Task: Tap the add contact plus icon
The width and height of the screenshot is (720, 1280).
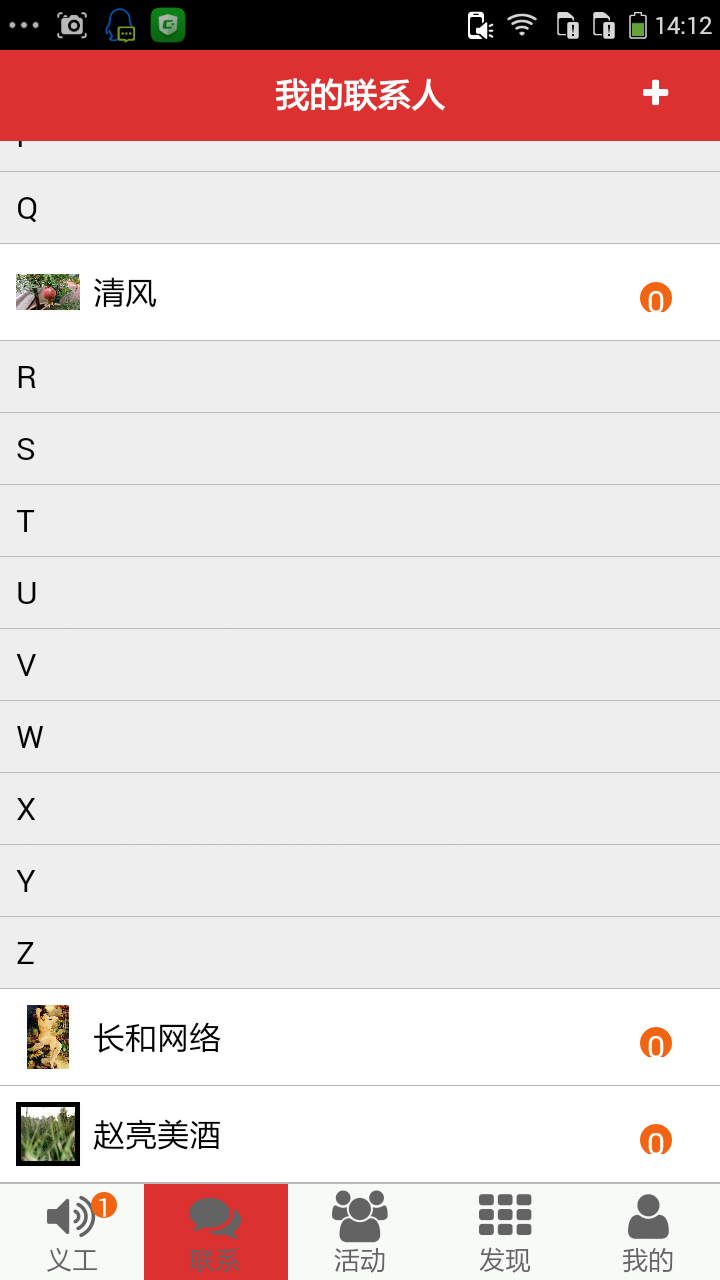Action: point(656,95)
